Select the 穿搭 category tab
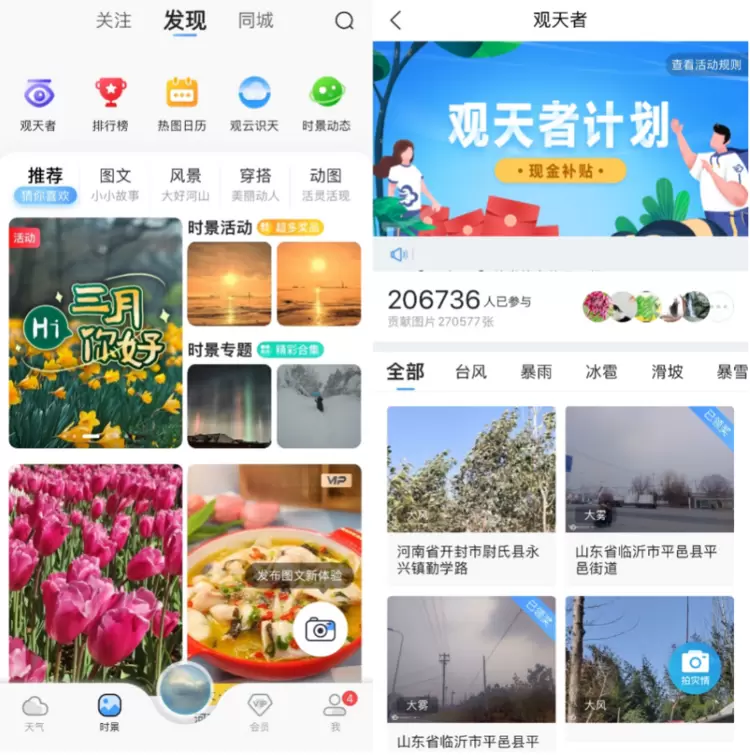 tap(255, 184)
